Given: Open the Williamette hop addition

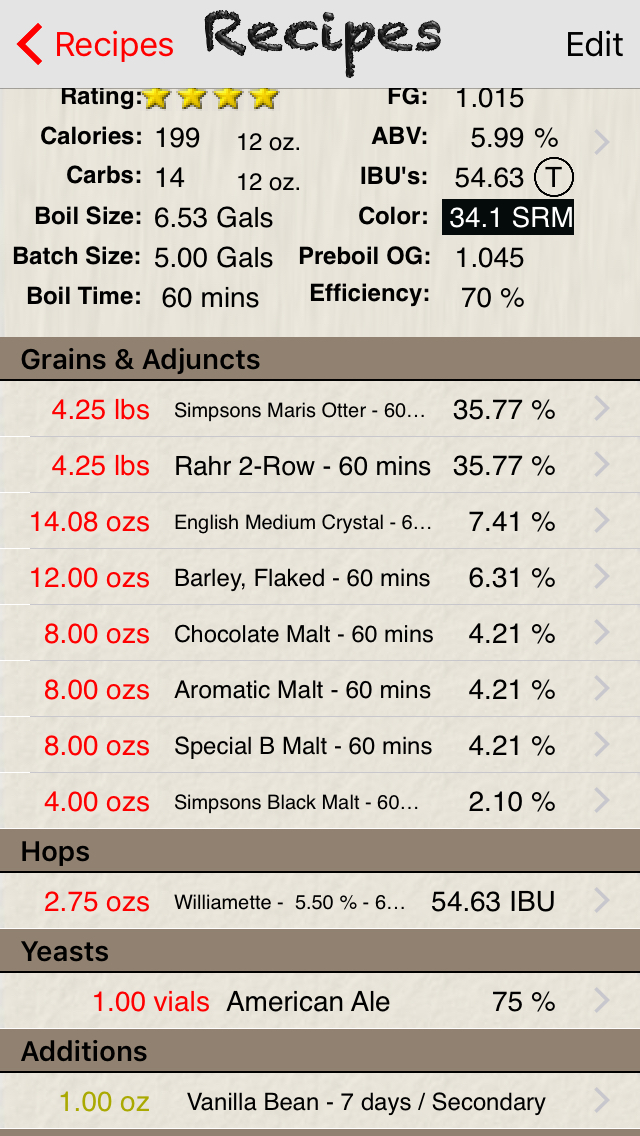Looking at the screenshot, I should point(320,901).
